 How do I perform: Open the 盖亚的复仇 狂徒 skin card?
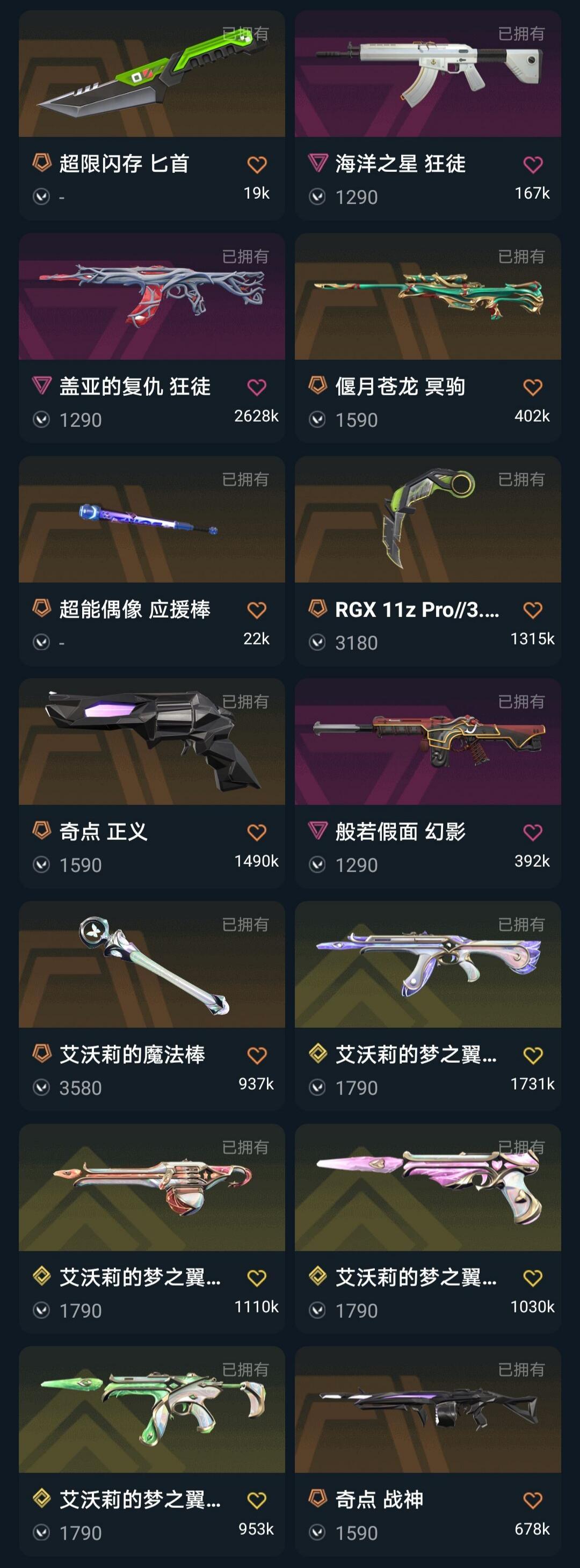pos(149,298)
